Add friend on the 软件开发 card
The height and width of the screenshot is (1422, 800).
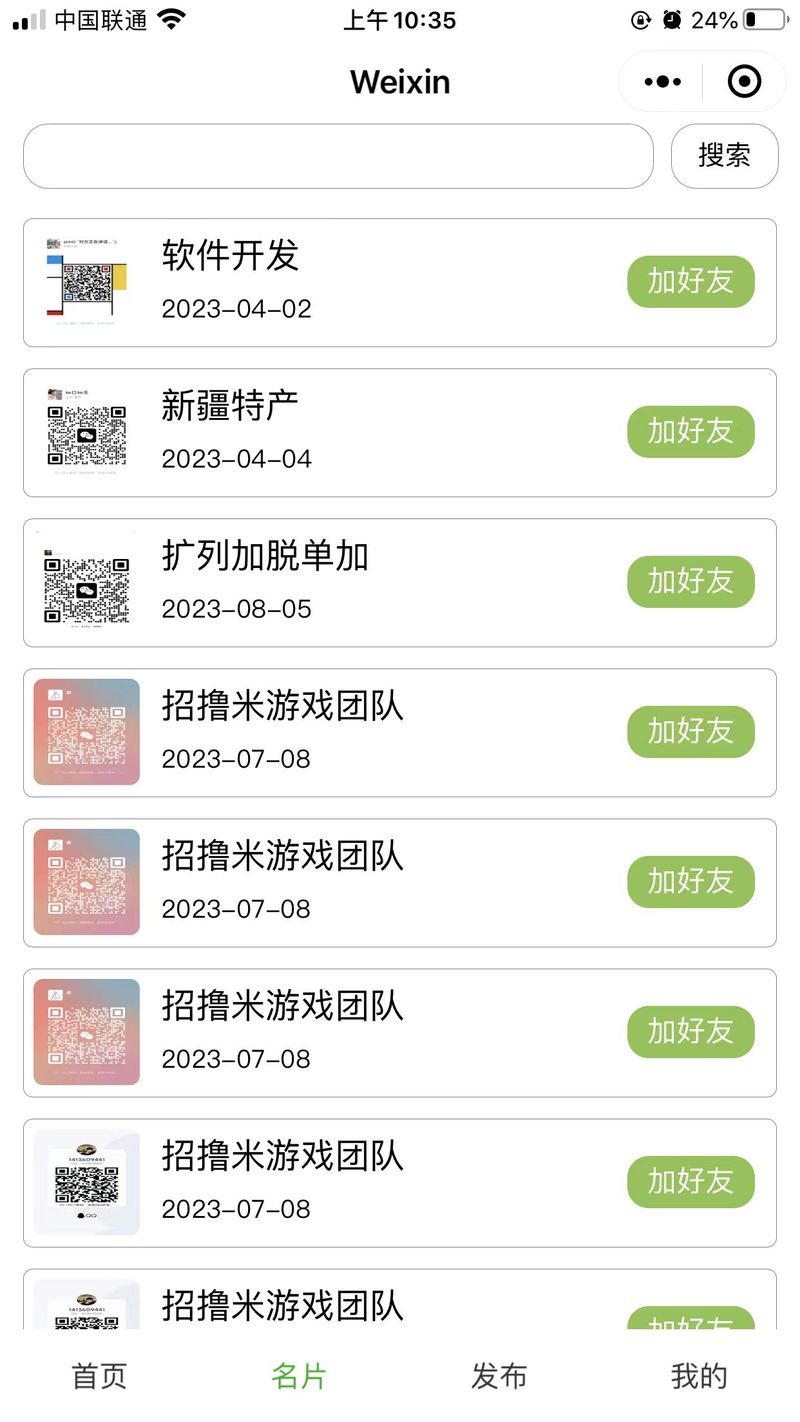pos(691,282)
